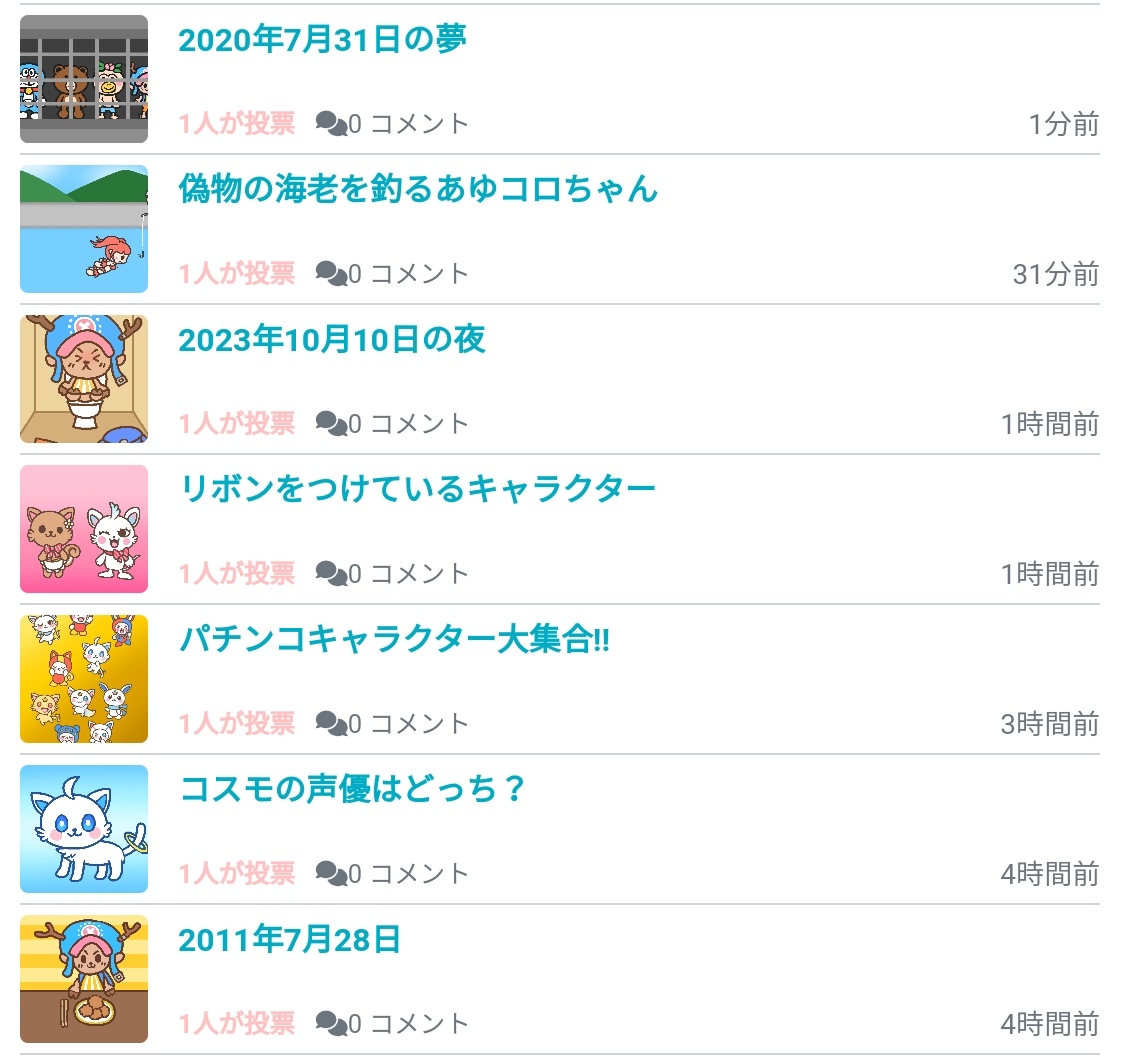Tap the white cat thumbnail for コスモの声優はどっち？
The width and height of the screenshot is (1125, 1063).
[84, 829]
